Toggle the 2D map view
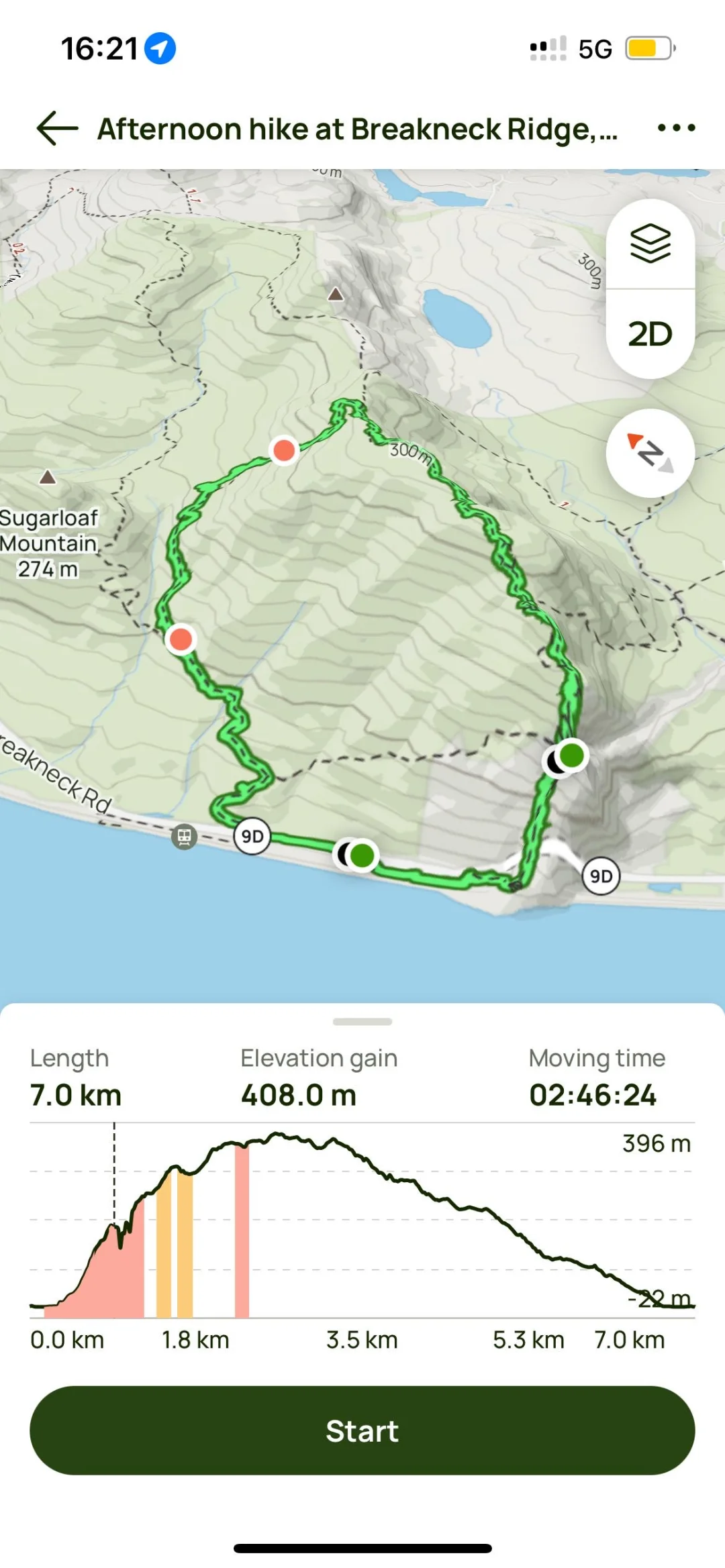 650,334
